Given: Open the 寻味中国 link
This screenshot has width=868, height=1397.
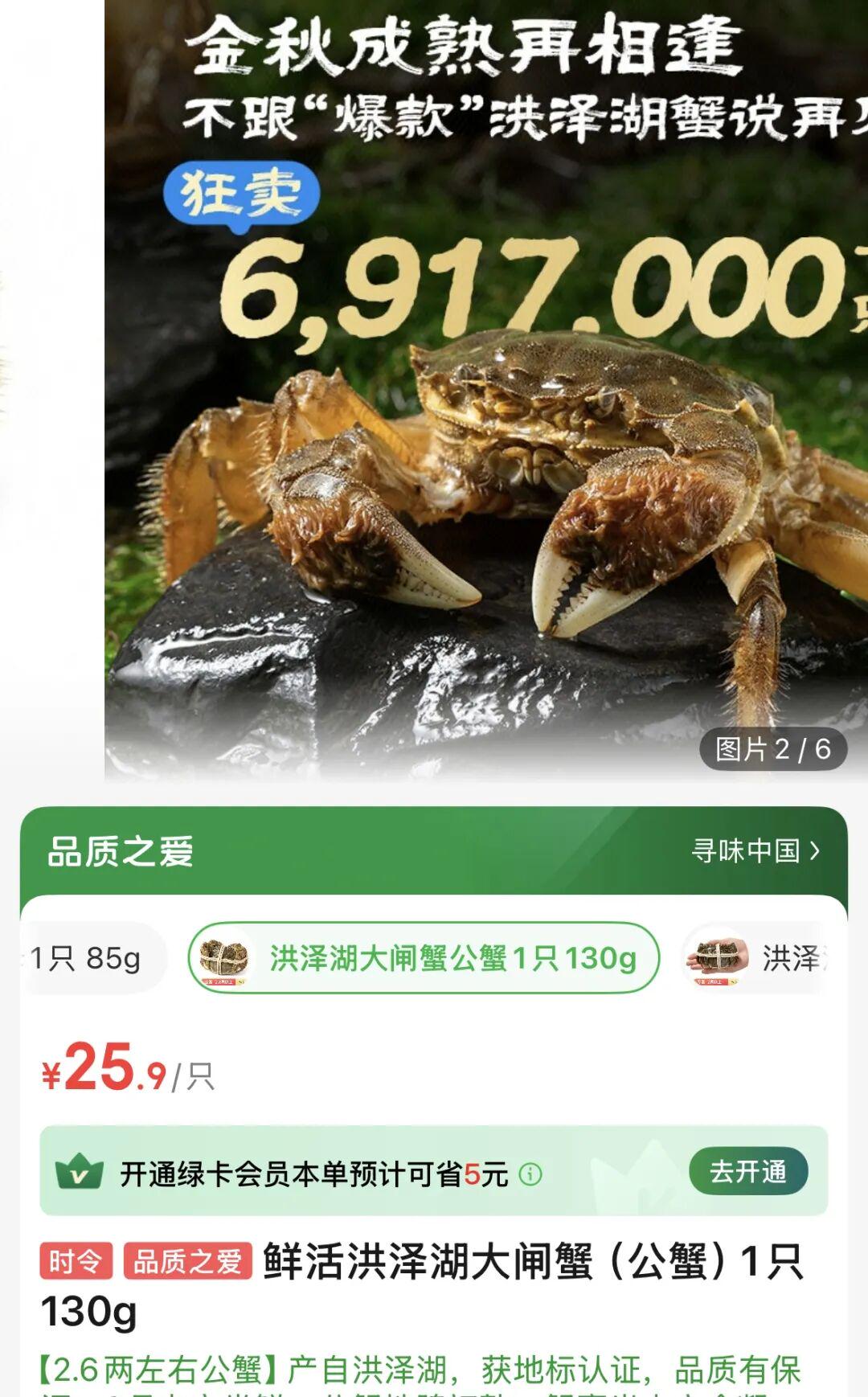Looking at the screenshot, I should click(755, 850).
